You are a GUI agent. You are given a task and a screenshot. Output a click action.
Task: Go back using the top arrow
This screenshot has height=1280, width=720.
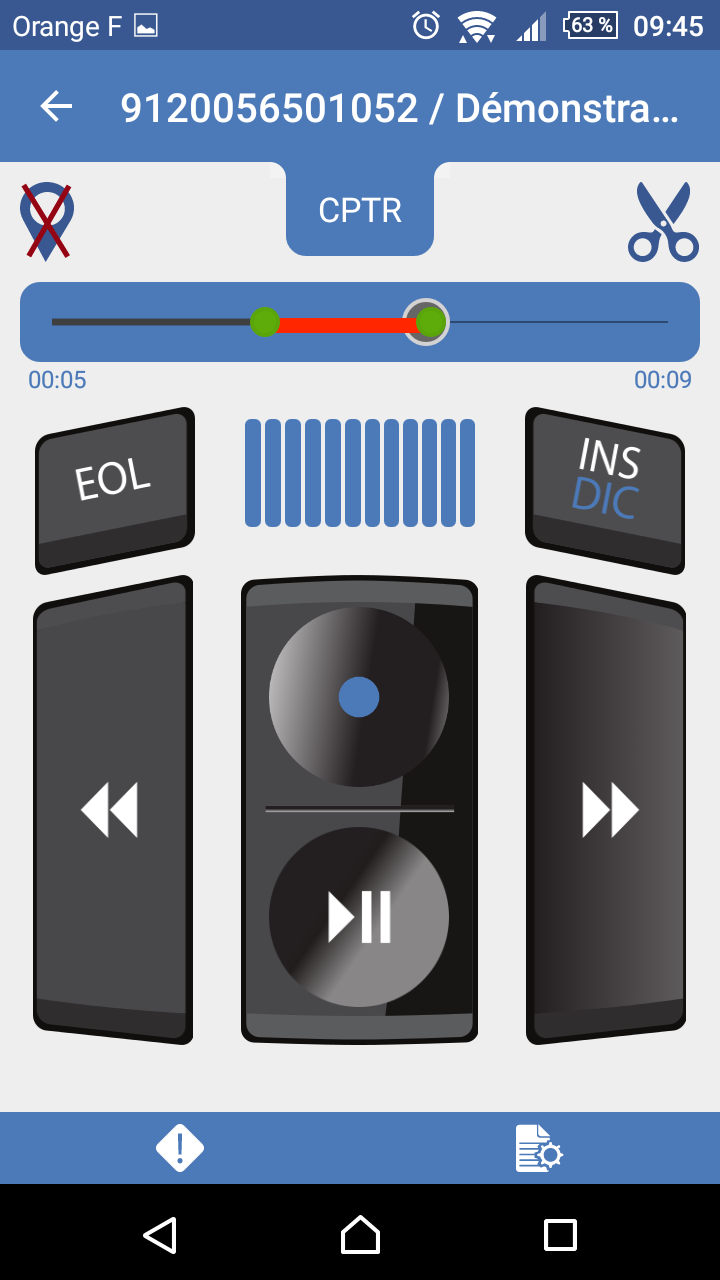56,107
